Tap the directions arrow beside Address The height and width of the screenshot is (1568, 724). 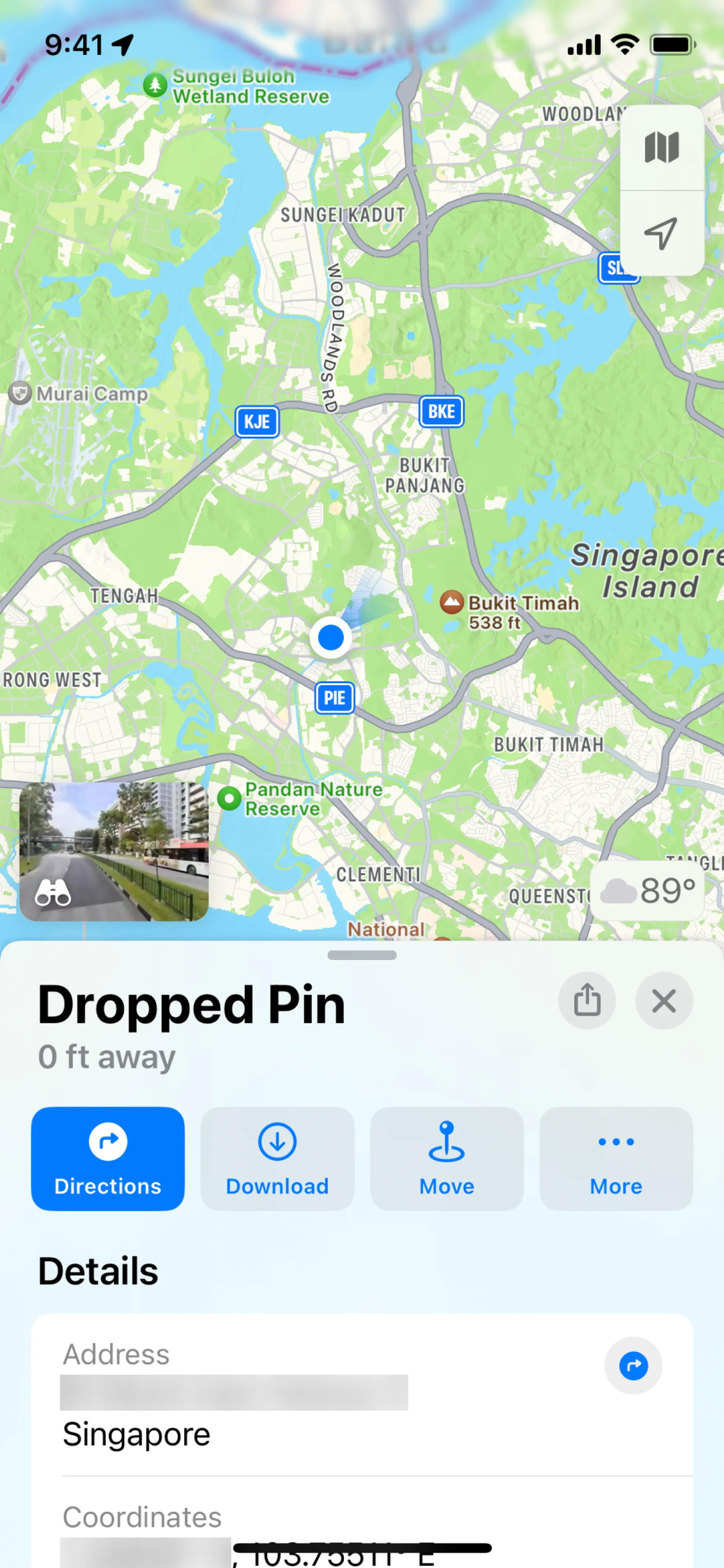click(x=633, y=1365)
